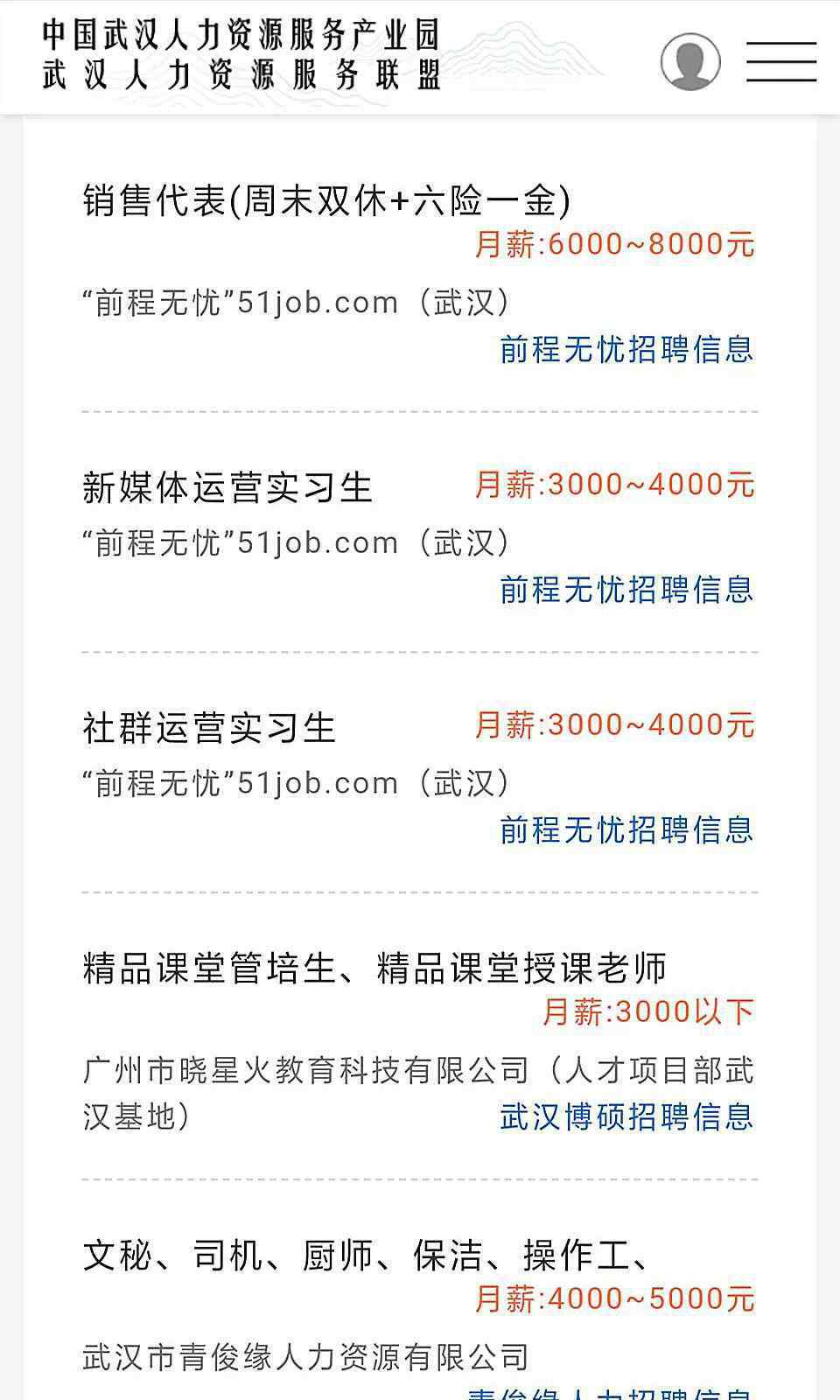The image size is (840, 1400).
Task: Open the 社群运营实习生 job listing
Action: point(209,728)
